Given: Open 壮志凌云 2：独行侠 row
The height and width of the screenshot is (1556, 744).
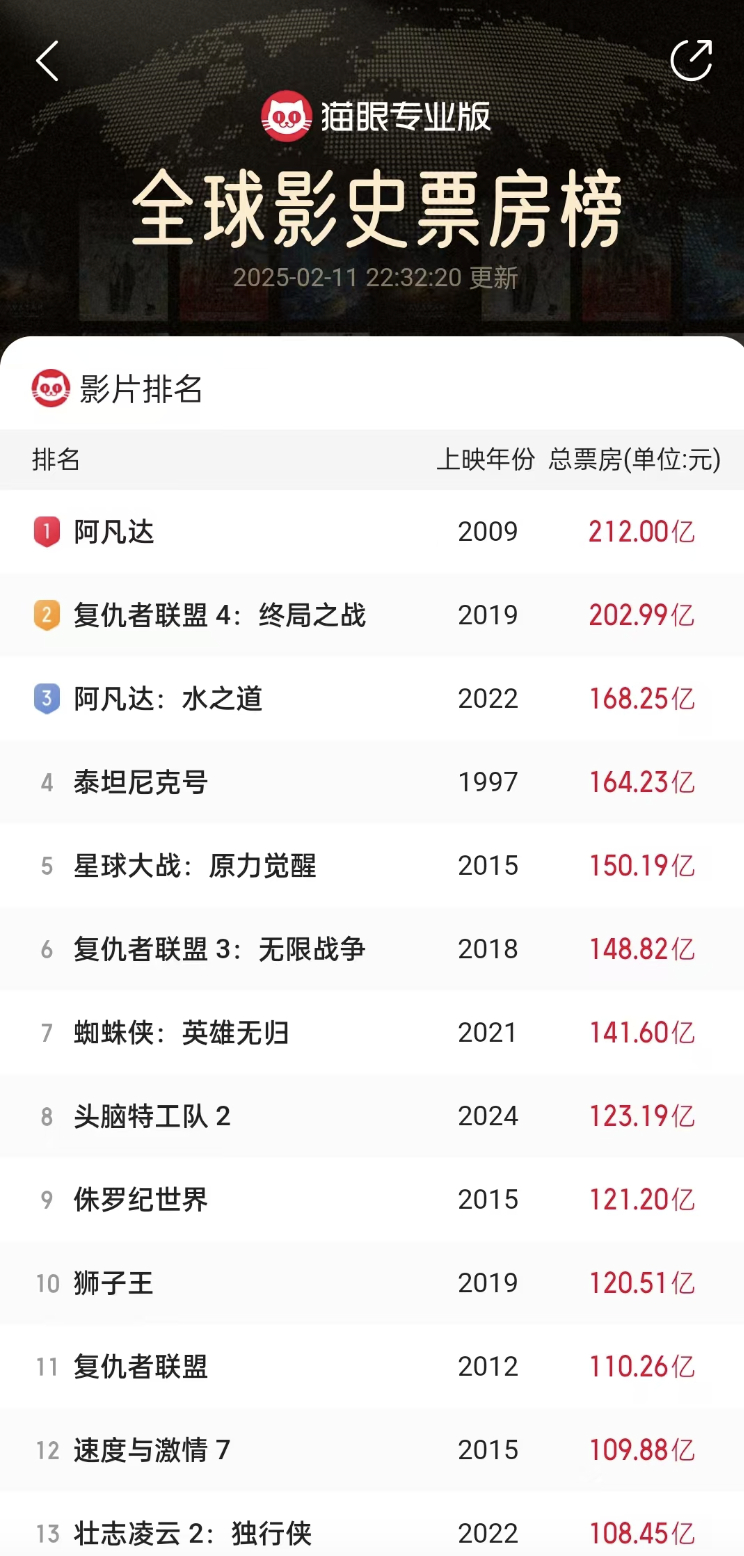Looking at the screenshot, I should pyautogui.click(x=372, y=1524).
